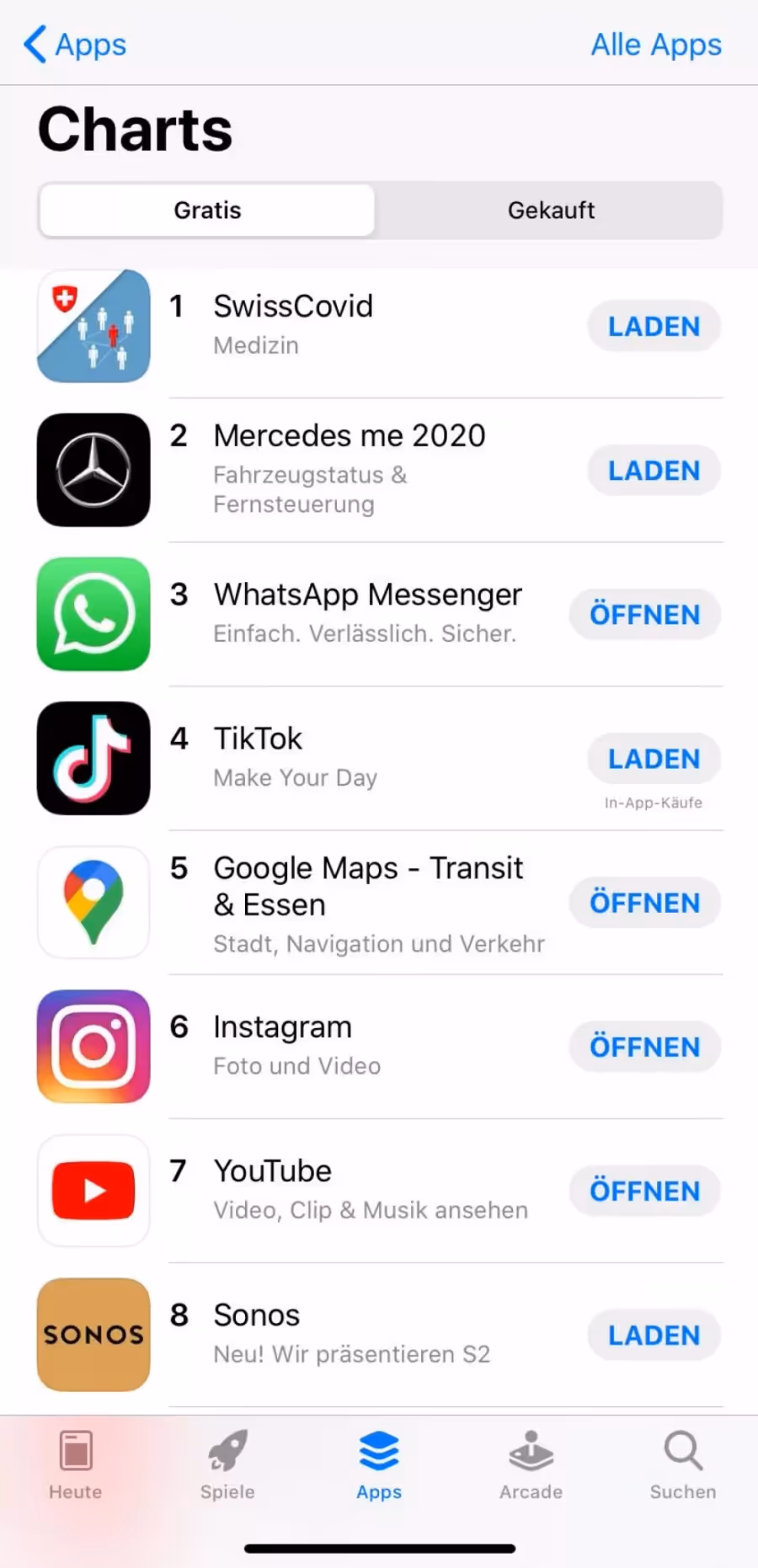Image resolution: width=758 pixels, height=1568 pixels.
Task: Open YouTube using its ÖFFNEN button
Action: 645,1190
